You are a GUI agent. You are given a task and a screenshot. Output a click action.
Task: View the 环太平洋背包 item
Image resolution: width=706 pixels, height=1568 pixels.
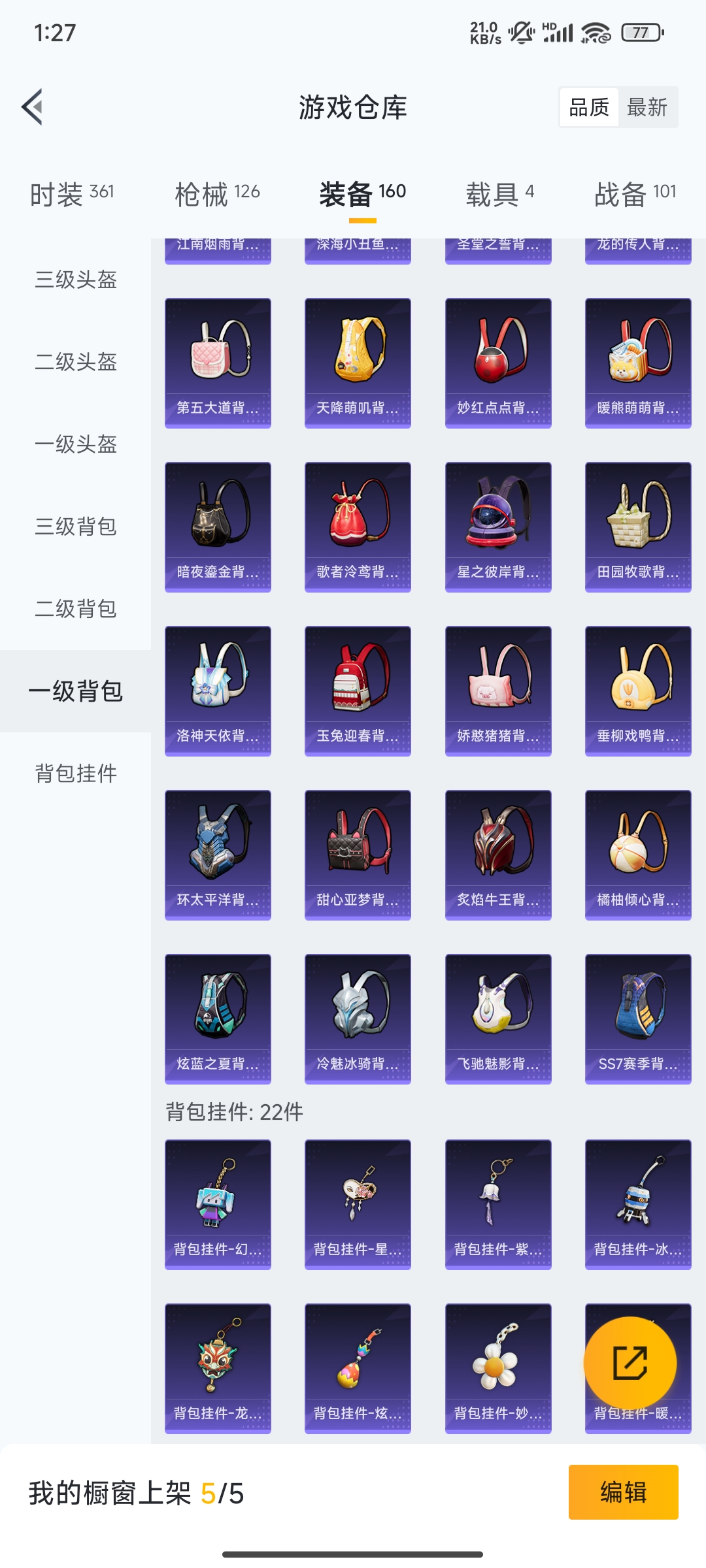[x=218, y=855]
